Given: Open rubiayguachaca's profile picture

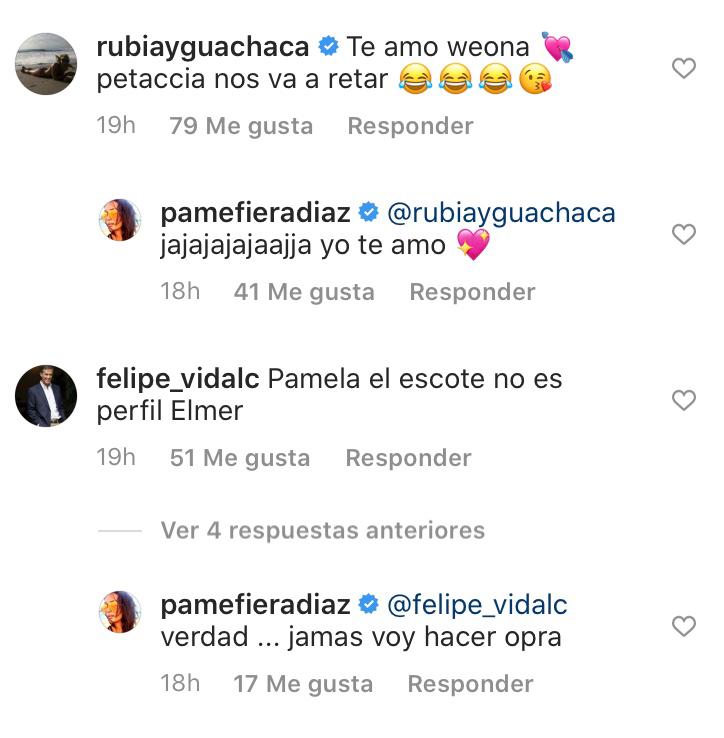Looking at the screenshot, I should tap(46, 63).
